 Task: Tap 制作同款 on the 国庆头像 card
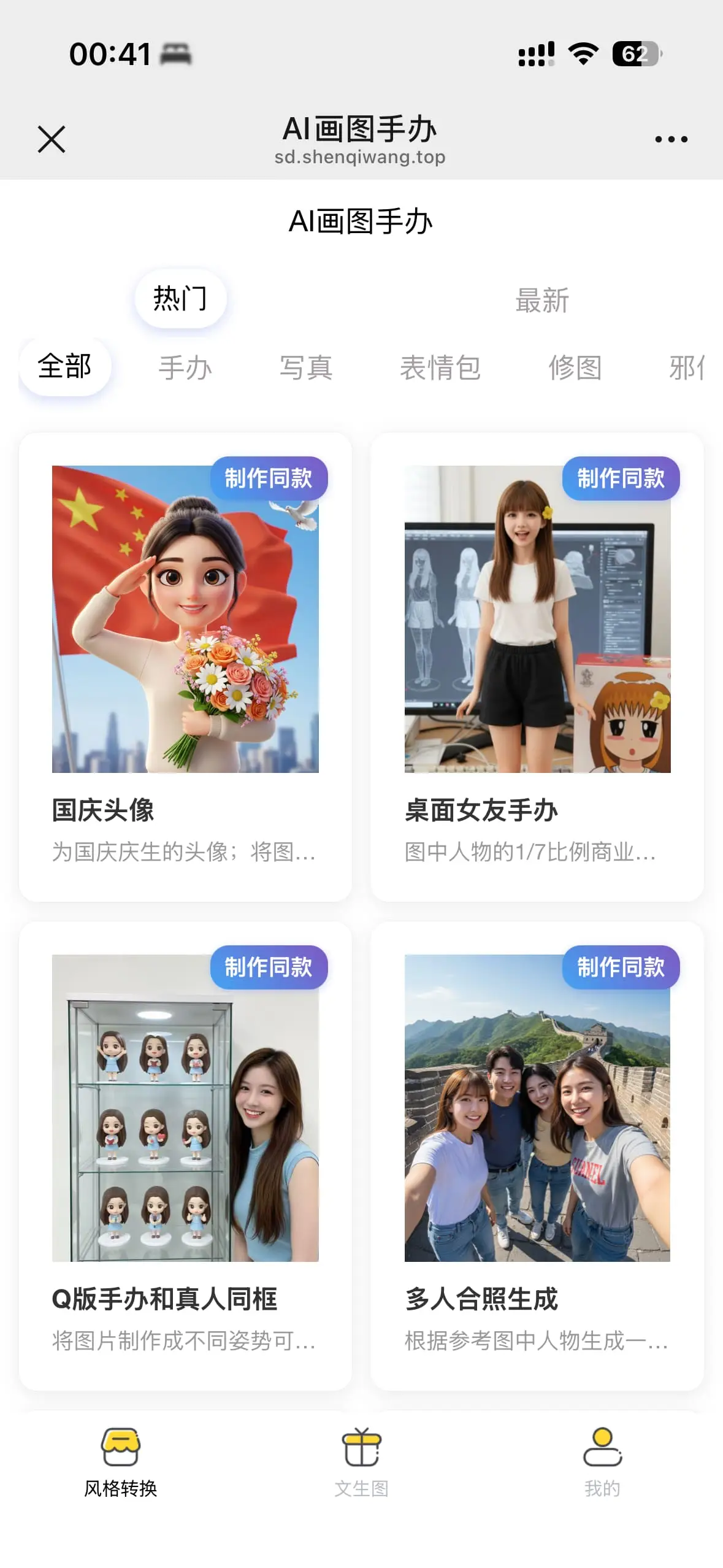coord(269,478)
